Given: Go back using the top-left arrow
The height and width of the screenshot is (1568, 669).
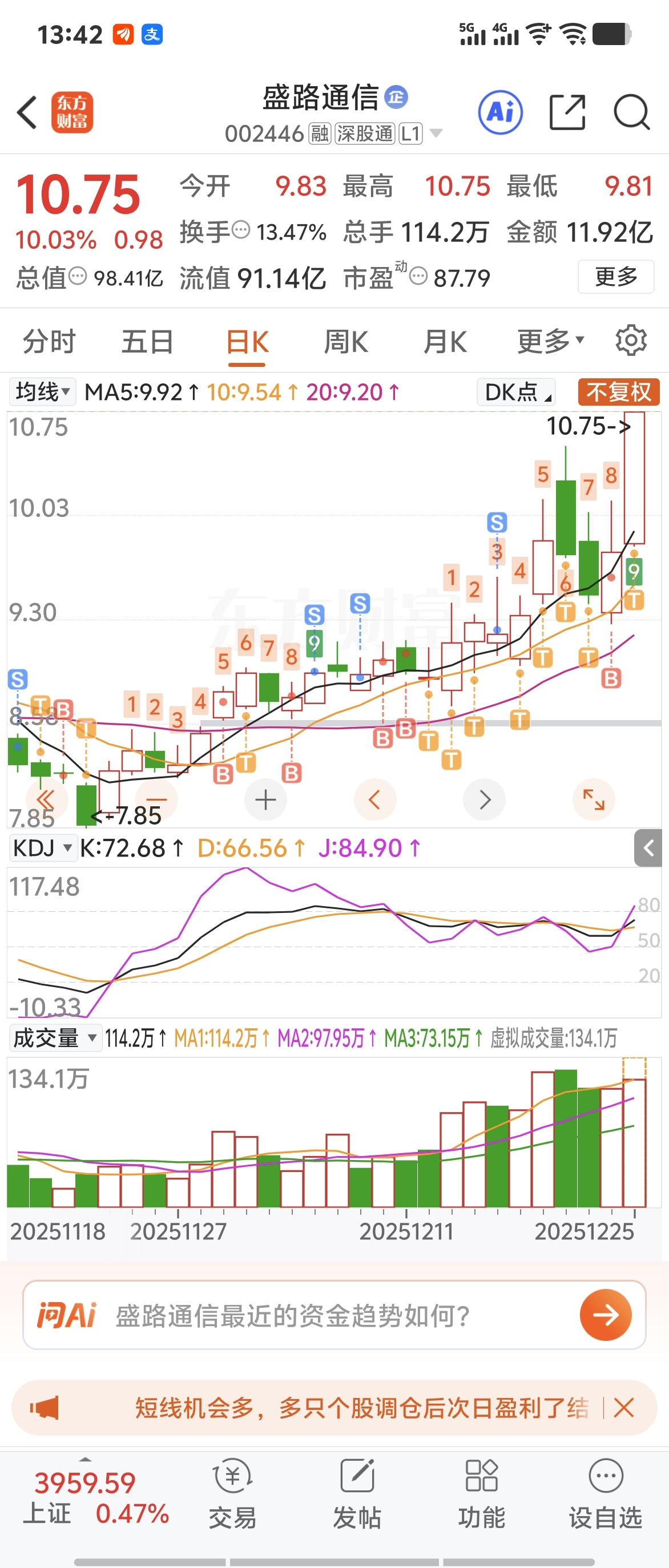Looking at the screenshot, I should click(27, 112).
